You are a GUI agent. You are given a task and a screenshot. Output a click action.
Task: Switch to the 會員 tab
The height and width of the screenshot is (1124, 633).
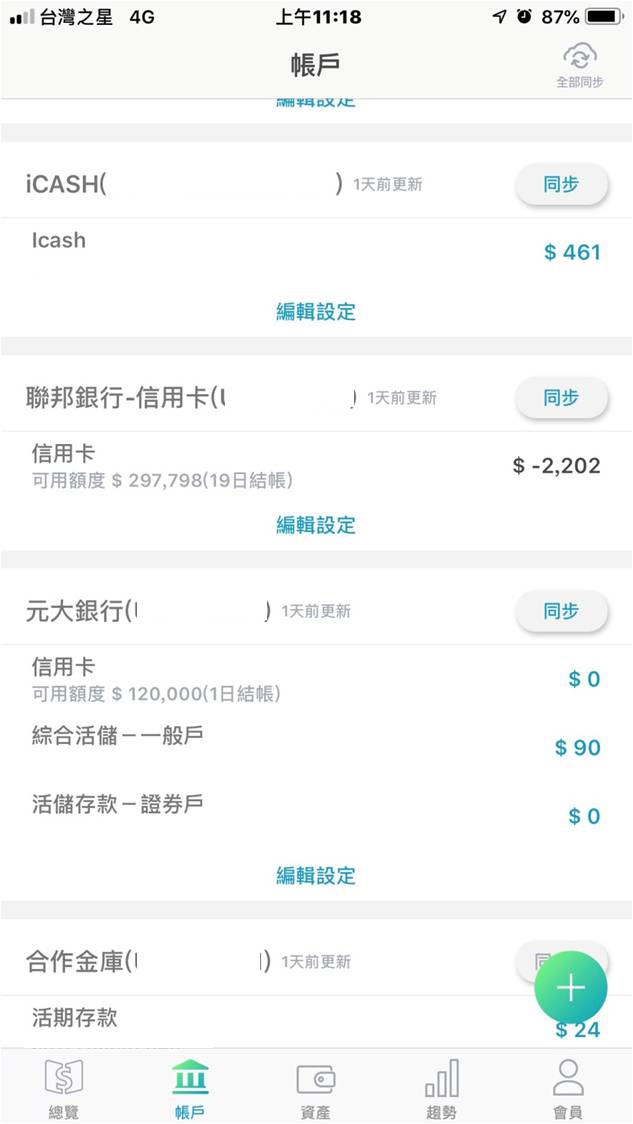[x=568, y=1089]
